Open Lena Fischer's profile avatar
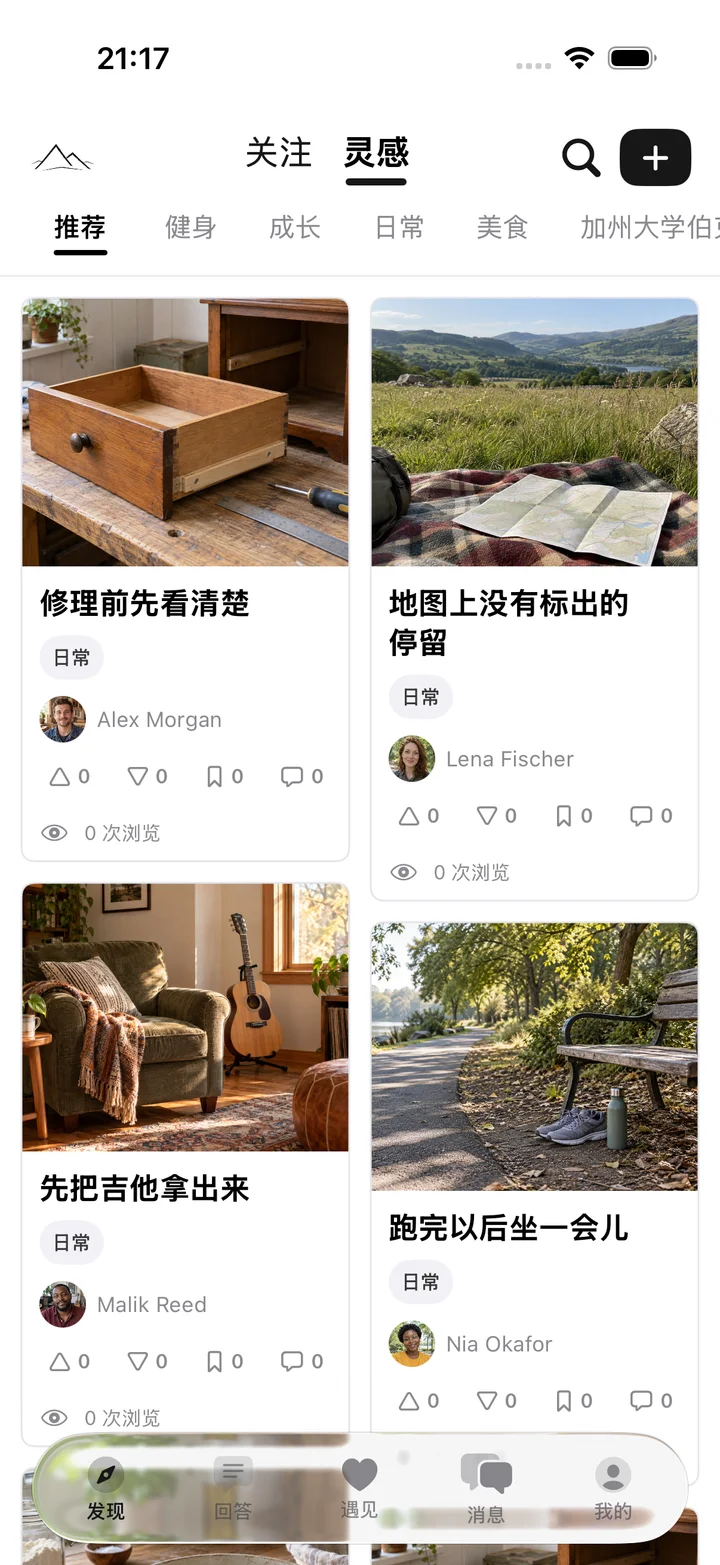720x1565 pixels. coord(412,759)
